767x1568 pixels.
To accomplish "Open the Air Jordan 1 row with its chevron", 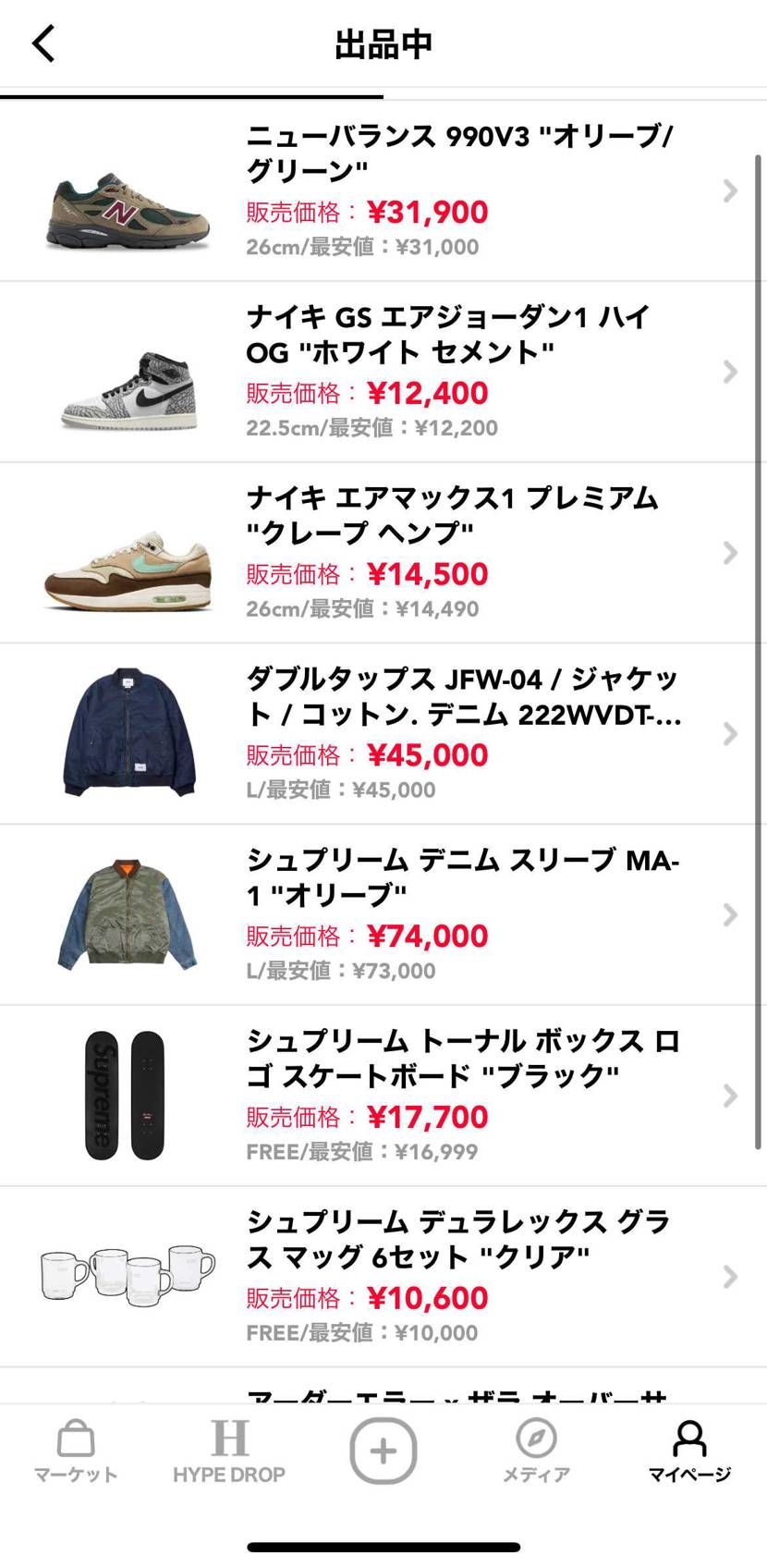I will (729, 373).
